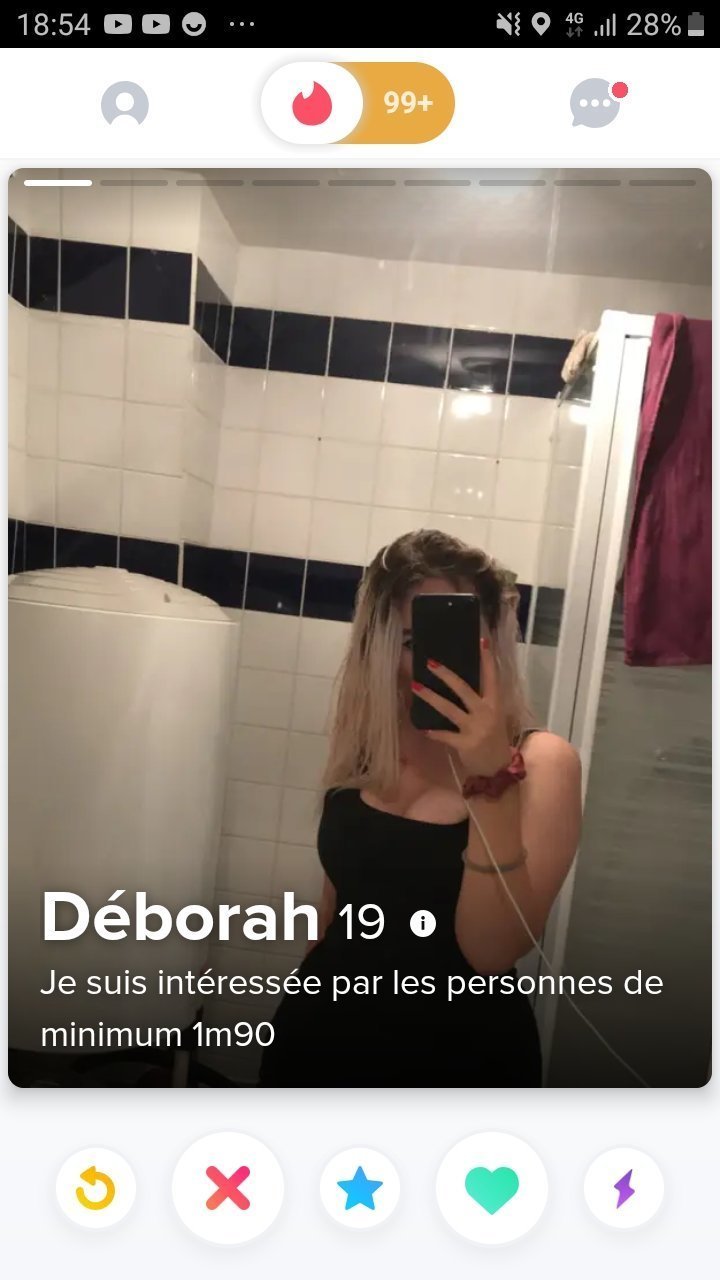This screenshot has height=1280, width=720.
Task: Select the flame discovery toggle
Action: 312,103
